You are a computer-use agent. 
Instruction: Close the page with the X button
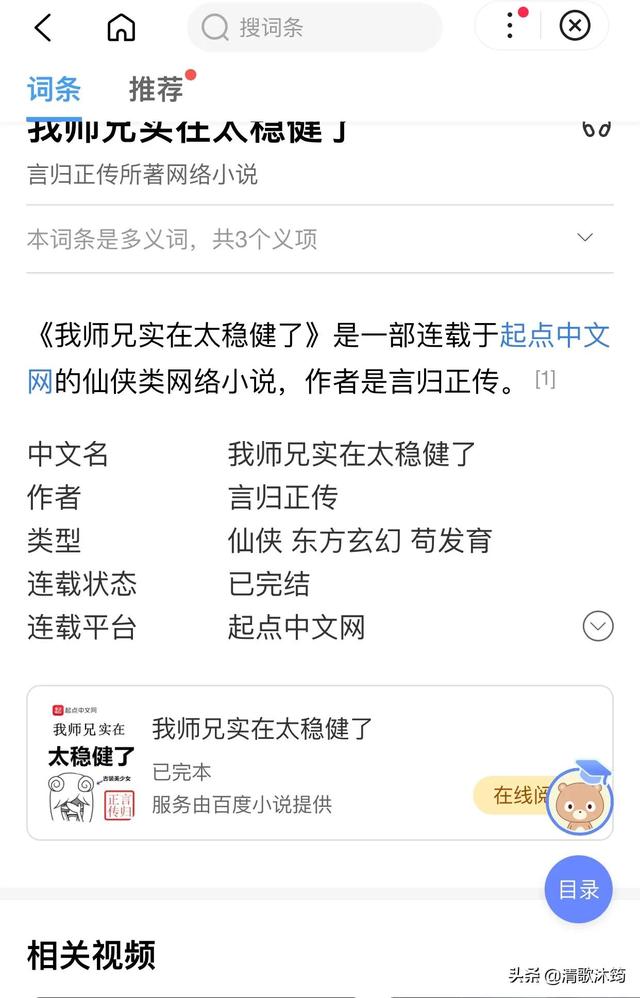pos(575,26)
